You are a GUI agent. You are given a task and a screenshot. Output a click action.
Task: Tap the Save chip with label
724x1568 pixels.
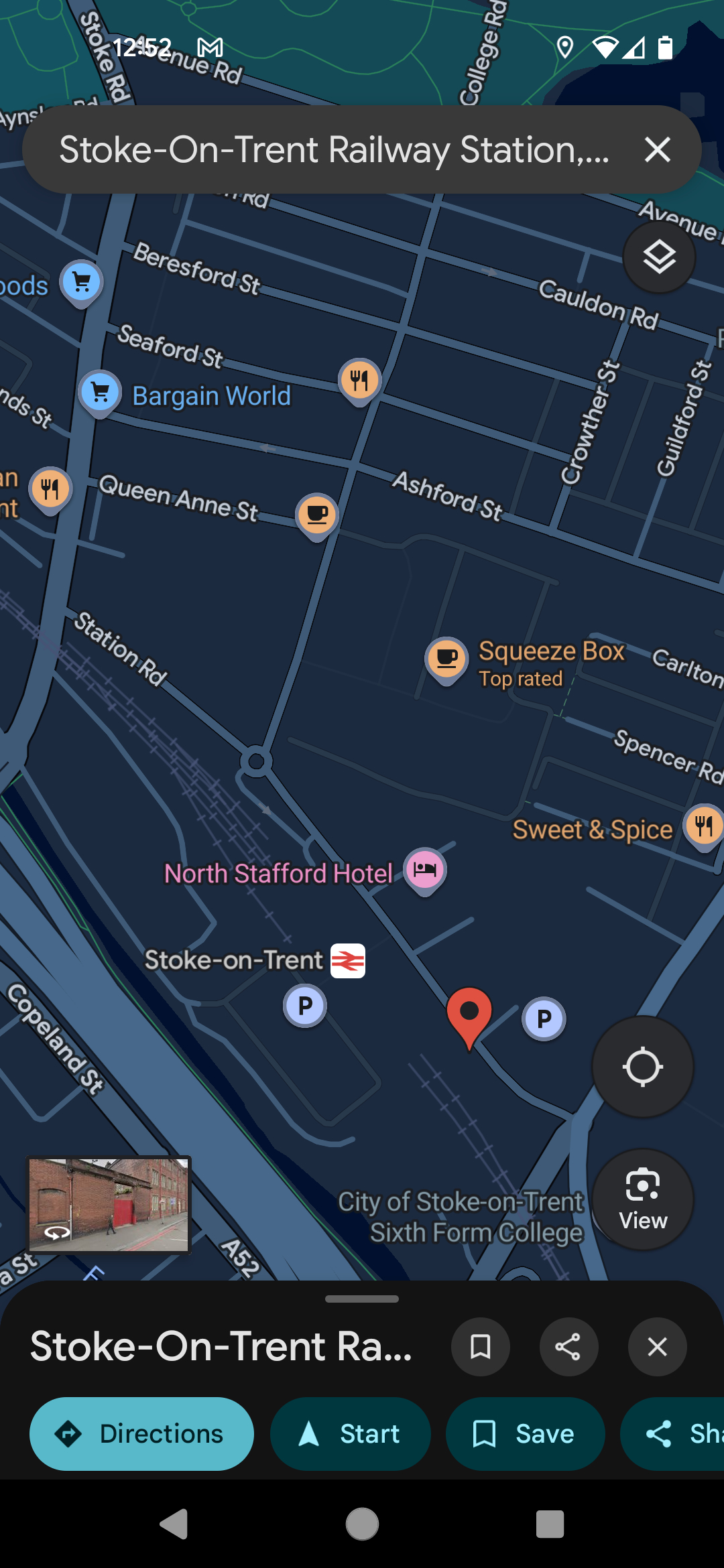point(525,1434)
